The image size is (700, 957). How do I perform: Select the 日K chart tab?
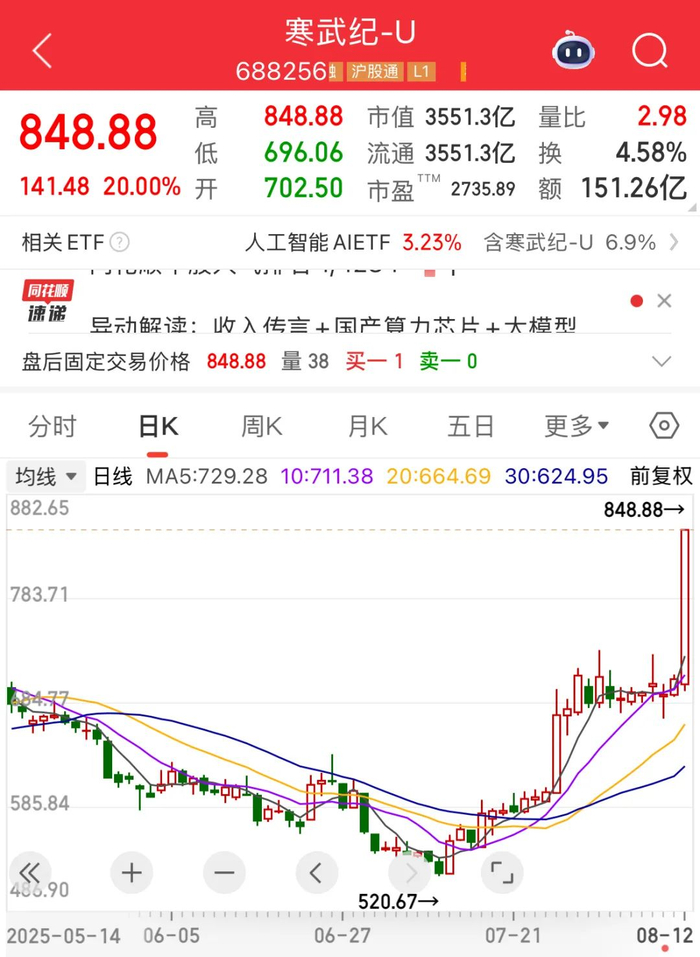click(157, 427)
